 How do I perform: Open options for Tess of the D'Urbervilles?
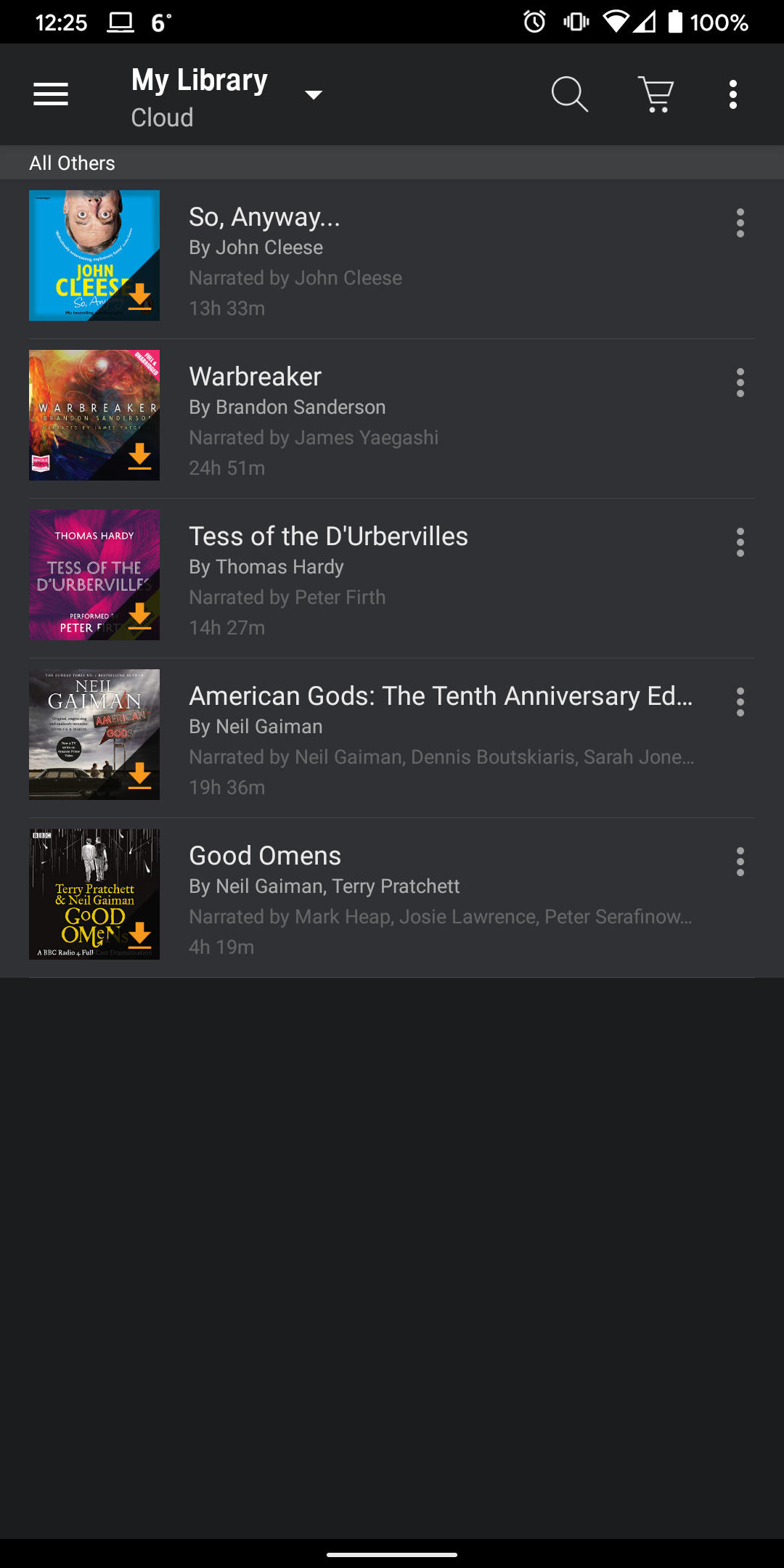click(x=740, y=542)
